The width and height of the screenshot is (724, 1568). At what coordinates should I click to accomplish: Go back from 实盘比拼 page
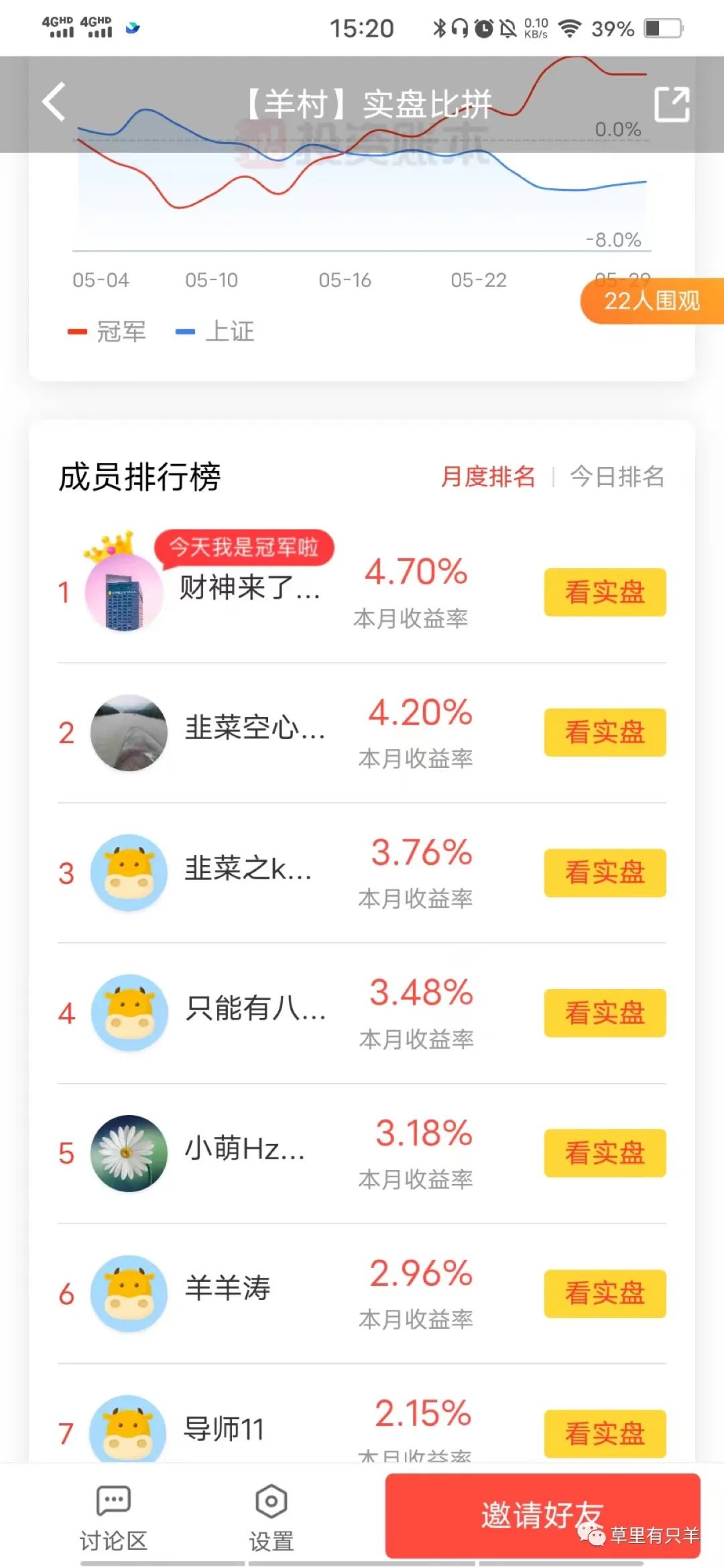[x=55, y=103]
